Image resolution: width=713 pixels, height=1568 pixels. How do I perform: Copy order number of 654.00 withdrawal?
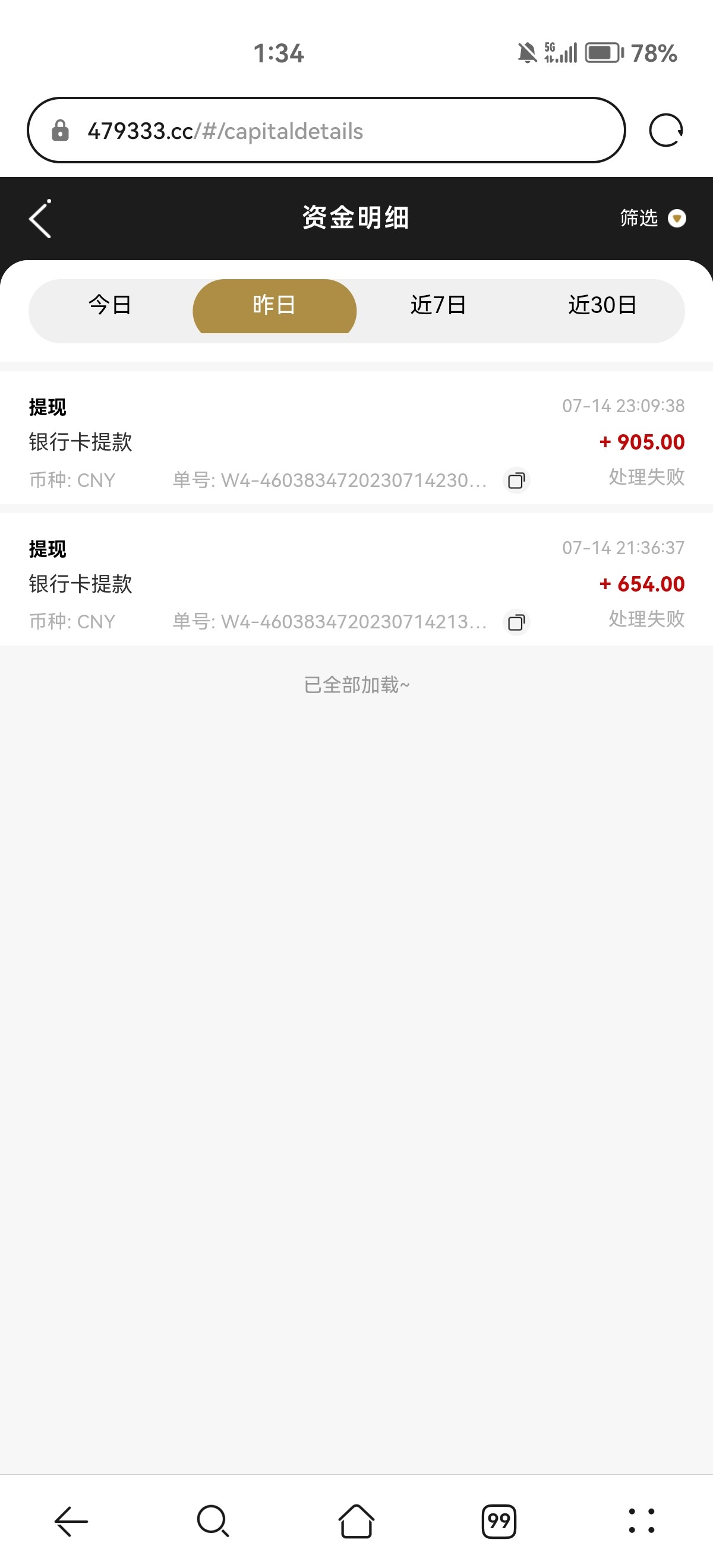[516, 622]
